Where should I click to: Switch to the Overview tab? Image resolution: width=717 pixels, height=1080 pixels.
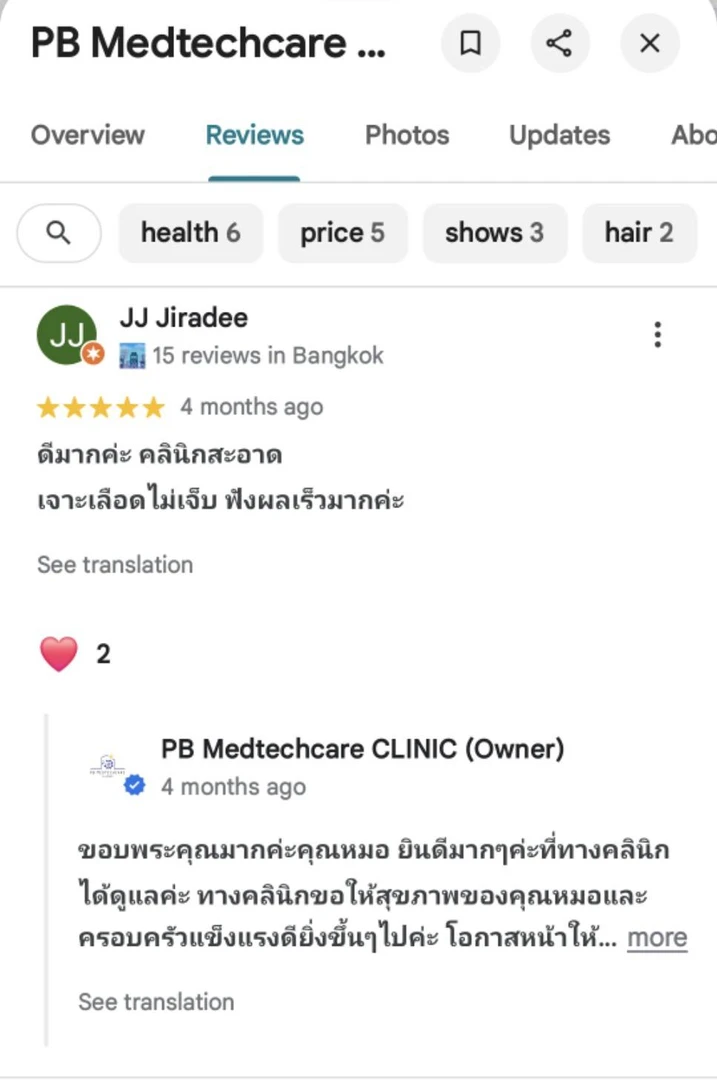coord(88,135)
